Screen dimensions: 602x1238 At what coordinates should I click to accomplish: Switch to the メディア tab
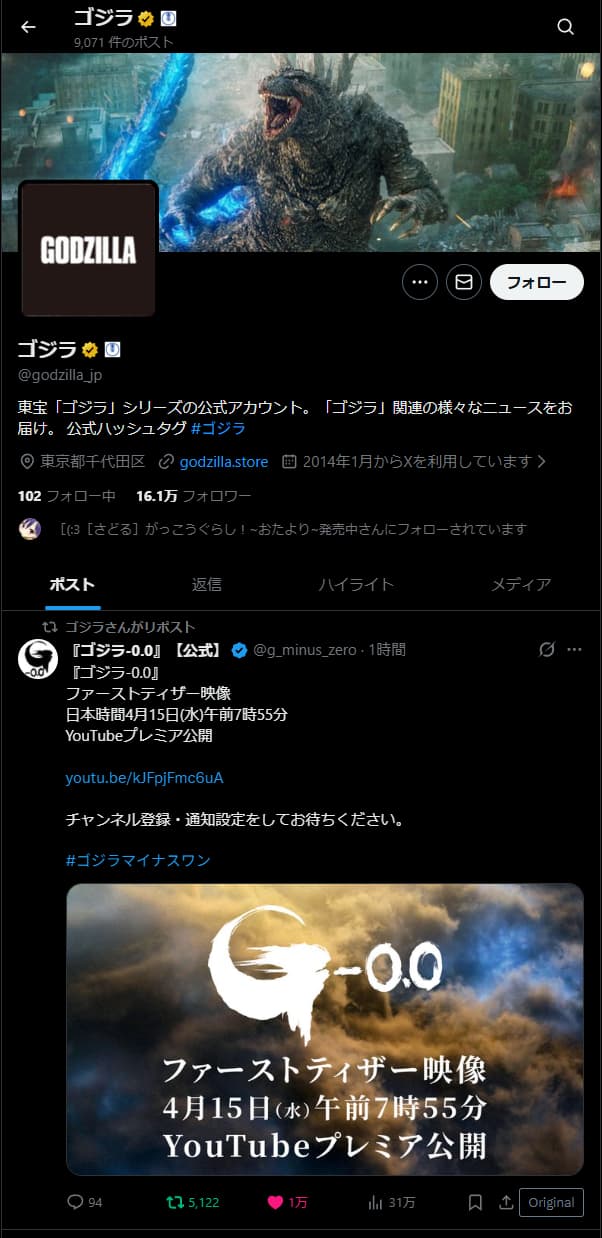click(x=520, y=585)
